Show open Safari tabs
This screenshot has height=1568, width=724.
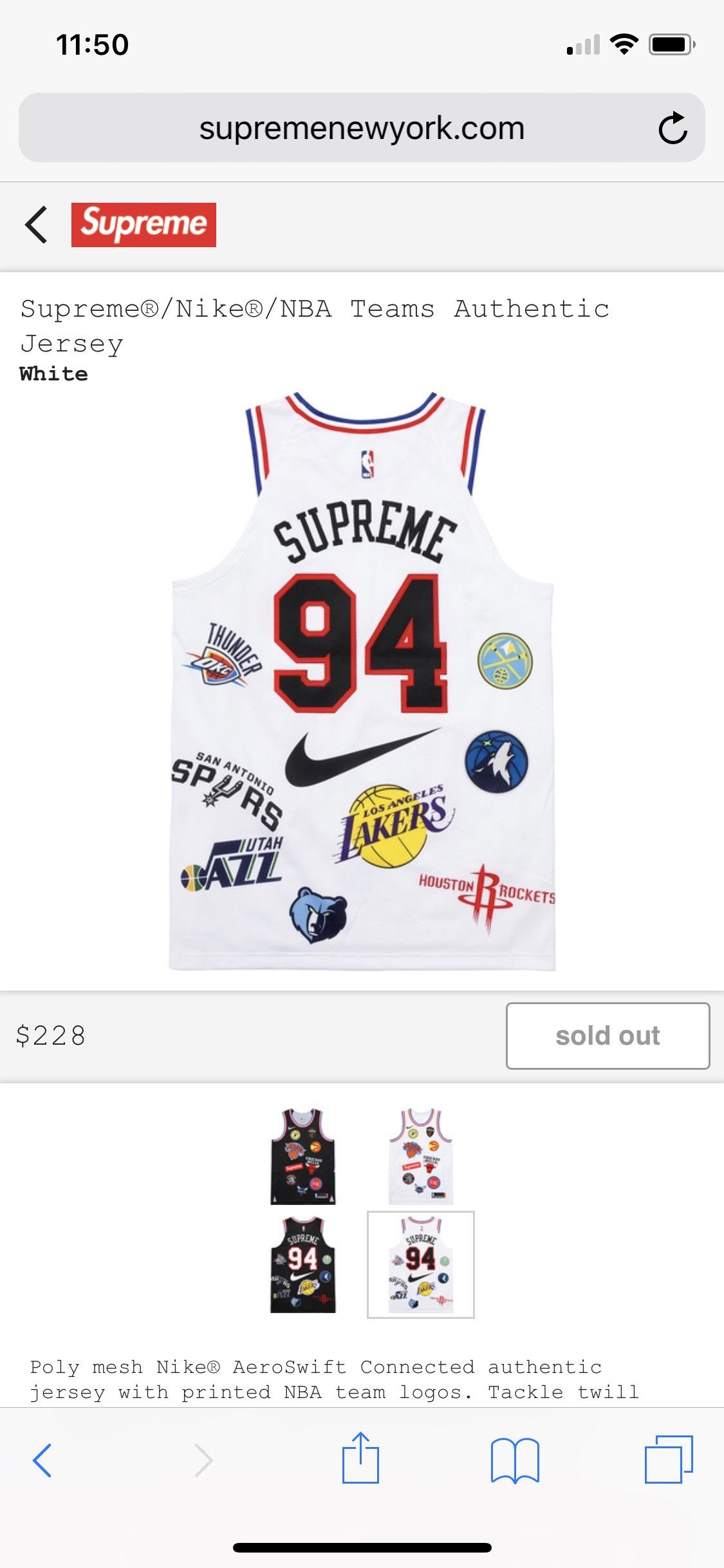pyautogui.click(x=669, y=1460)
